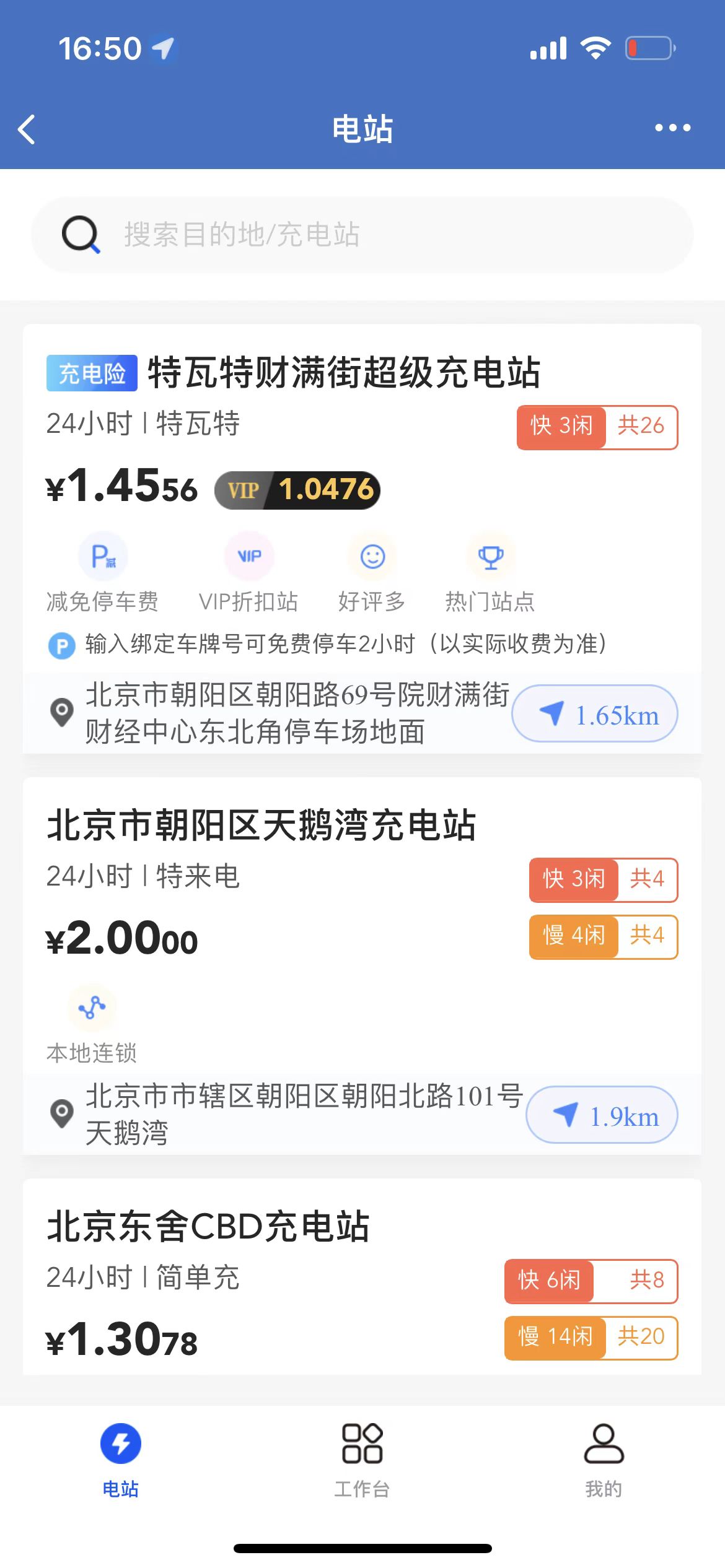This screenshot has width=725, height=1568.
Task: Start navigation to the 1.9km station
Action: point(602,1115)
